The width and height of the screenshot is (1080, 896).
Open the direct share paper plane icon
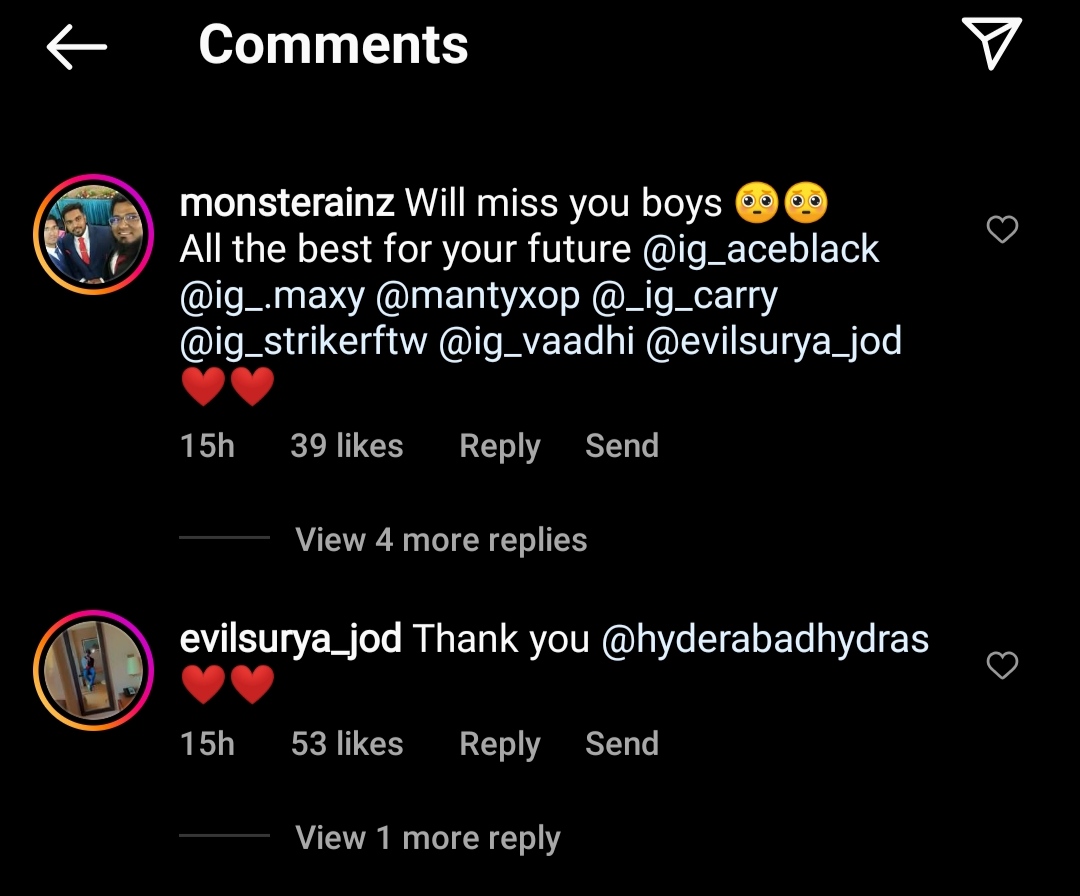click(990, 44)
